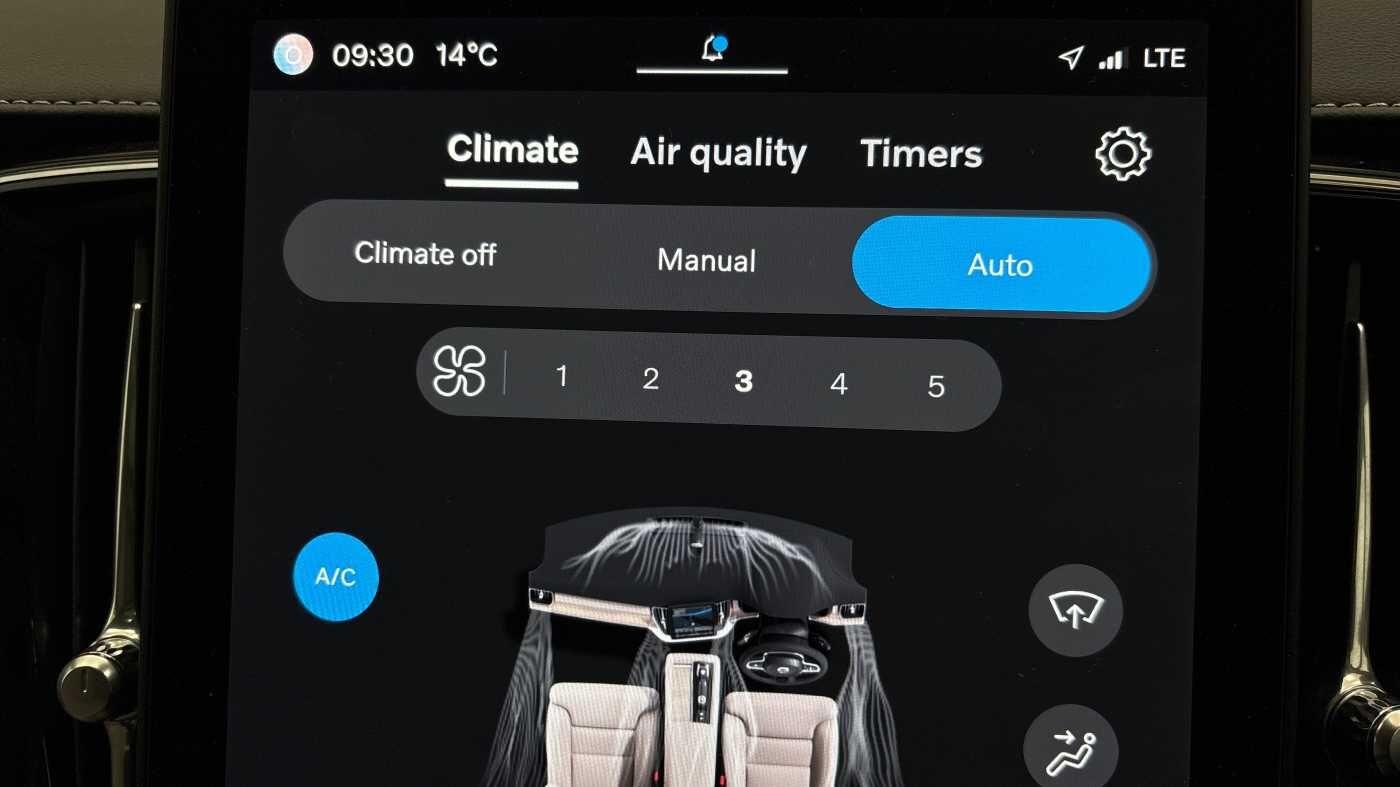Set fan speed to 3
The height and width of the screenshot is (787, 1400).
coord(743,381)
